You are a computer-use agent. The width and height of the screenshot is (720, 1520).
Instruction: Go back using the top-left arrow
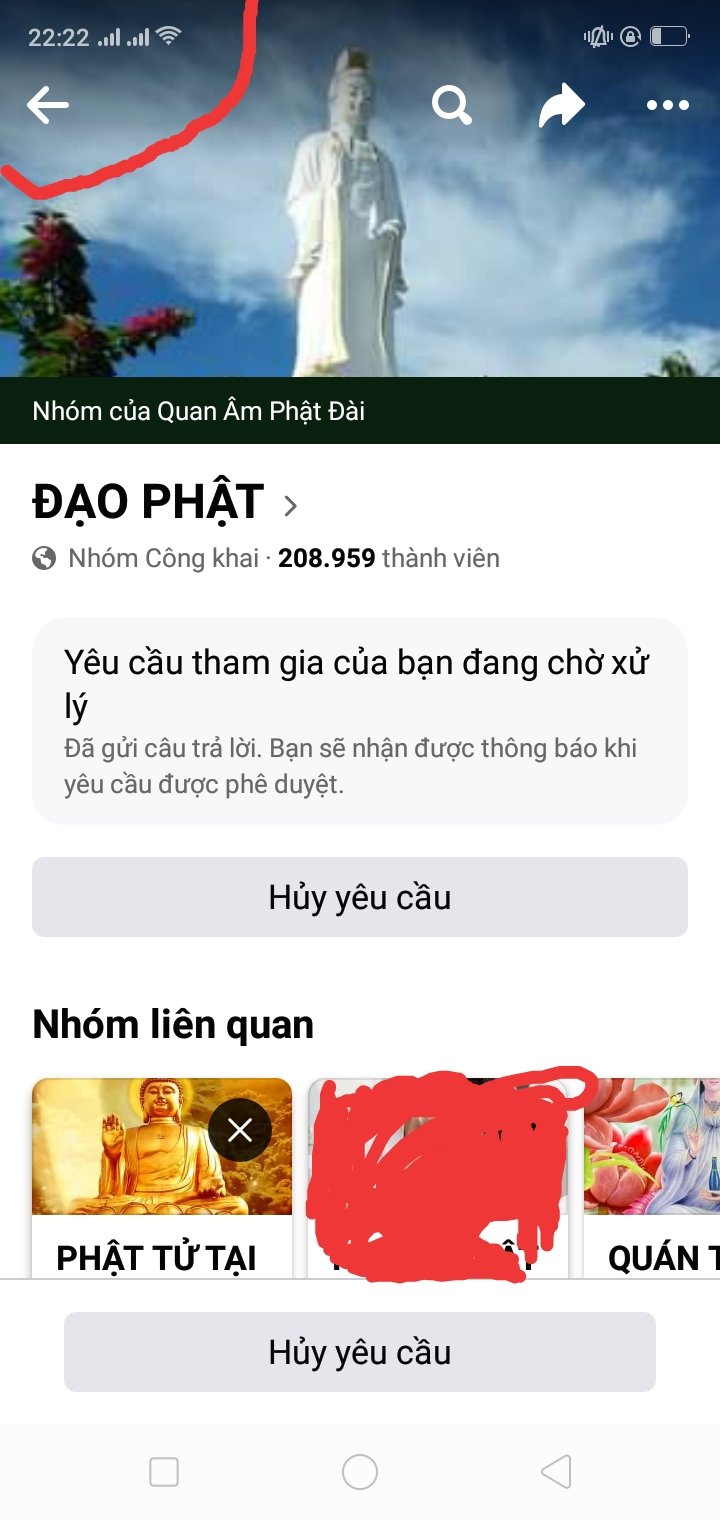pyautogui.click(x=47, y=105)
